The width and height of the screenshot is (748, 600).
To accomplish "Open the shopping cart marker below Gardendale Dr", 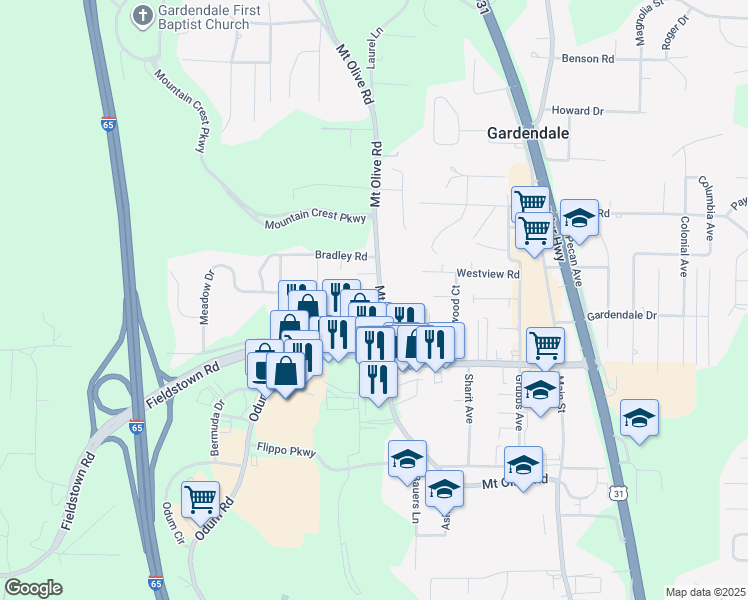I will [545, 346].
